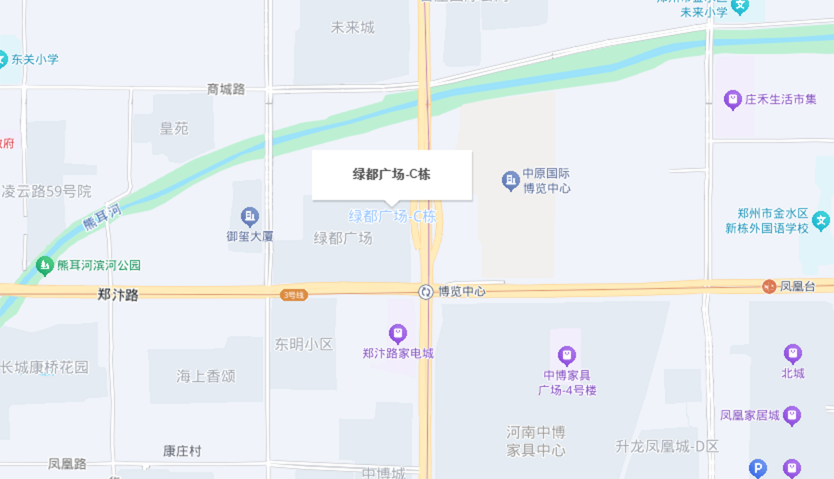This screenshot has height=479, width=834.
Task: Tap the 绿都广场-C栋 info callout
Action: [391, 174]
